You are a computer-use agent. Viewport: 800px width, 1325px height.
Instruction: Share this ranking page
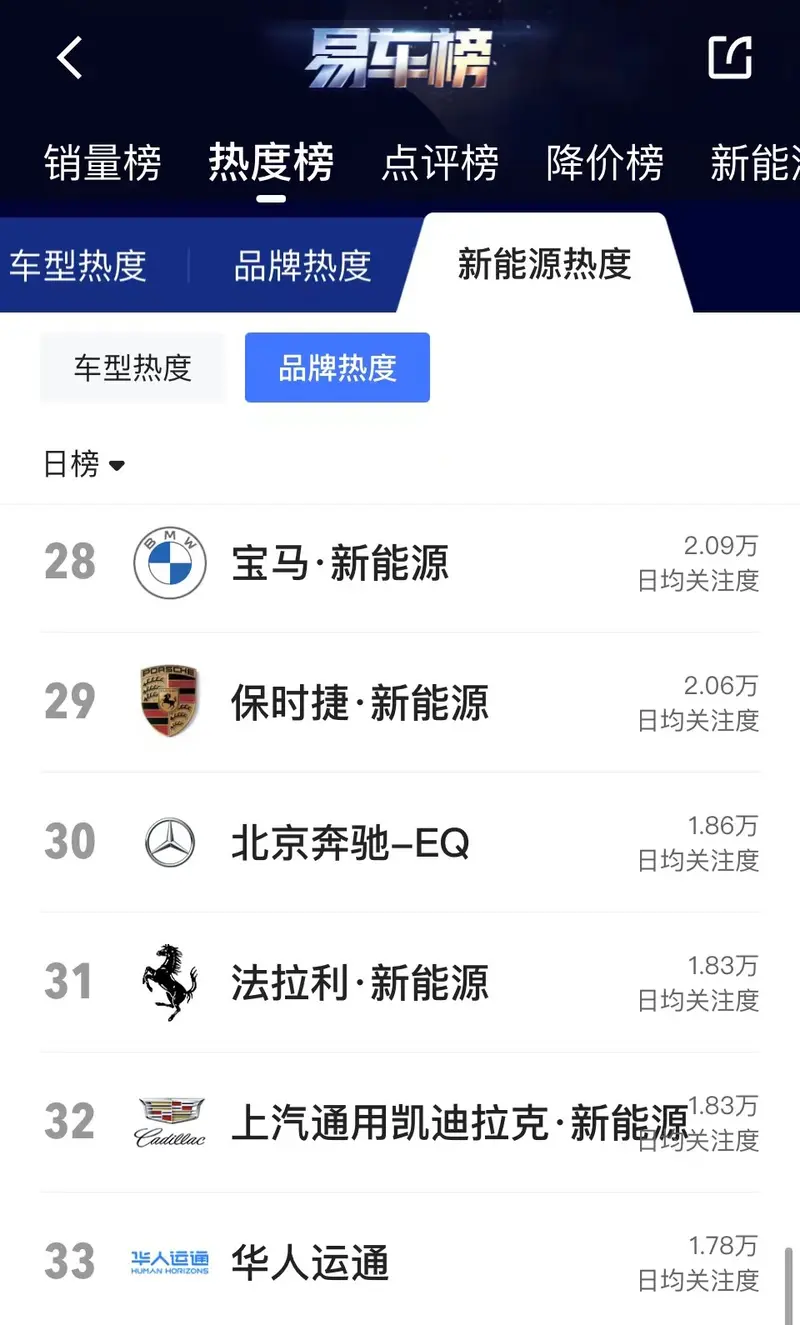730,57
